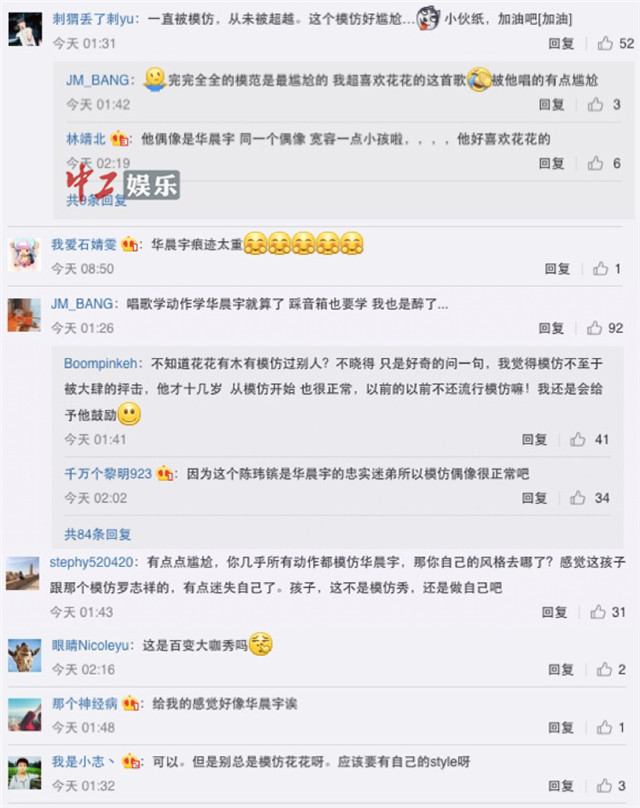640x808 pixels.
Task: Reply to 我爱石婧雯's comment
Action: coord(557,268)
